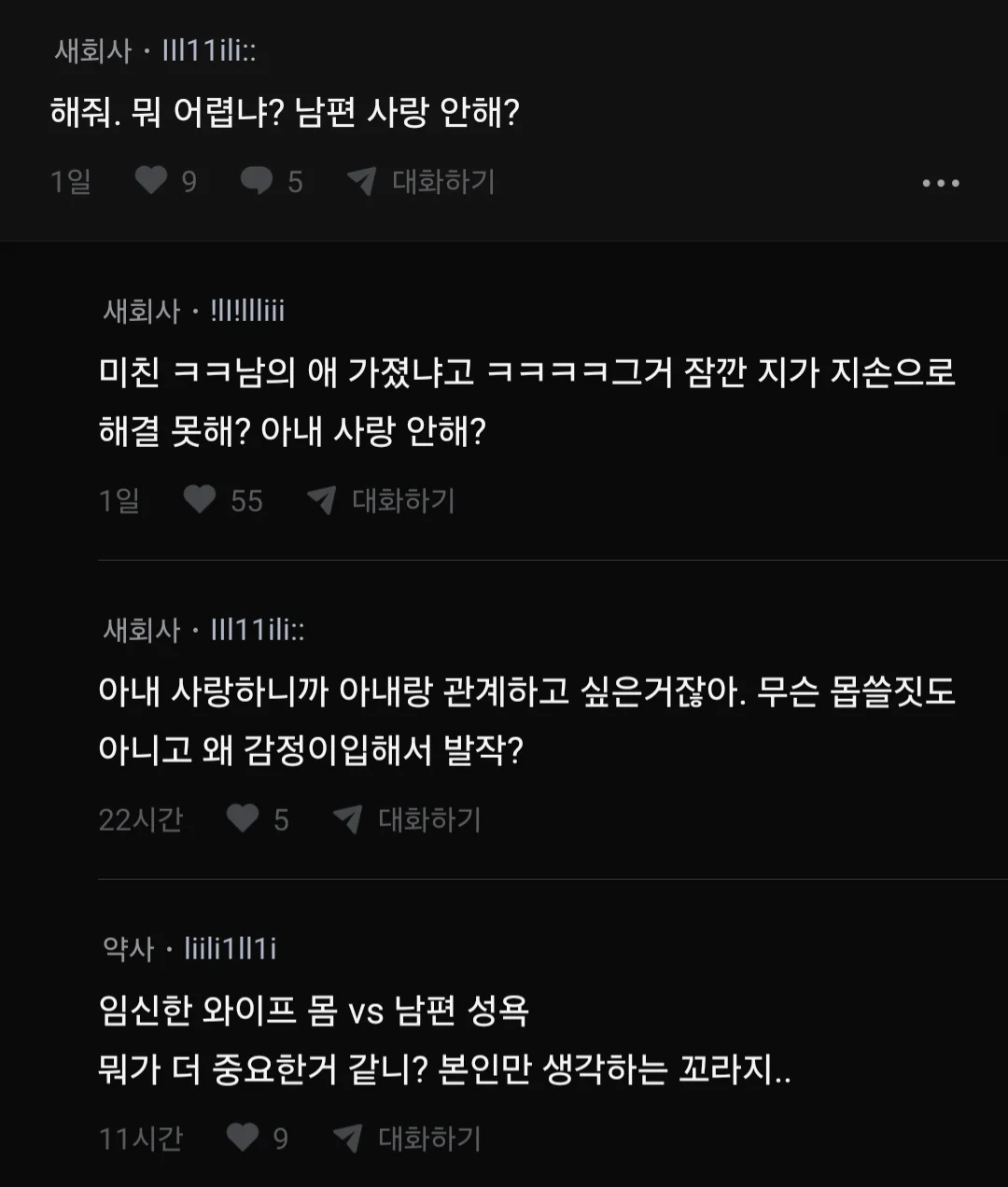Like the 약사 reply about '임신한 와이프 몸'

(244, 1138)
